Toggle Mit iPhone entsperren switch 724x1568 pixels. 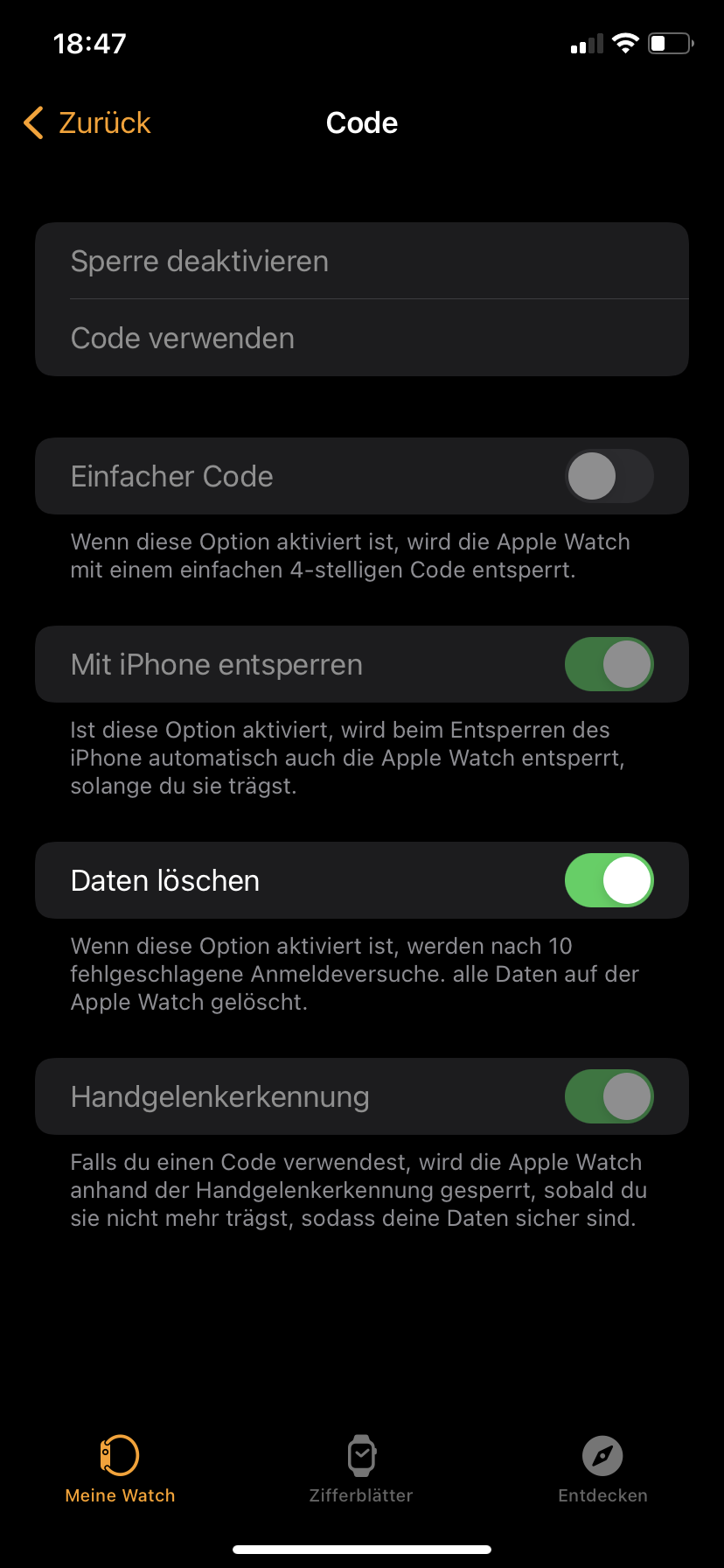pos(609,665)
